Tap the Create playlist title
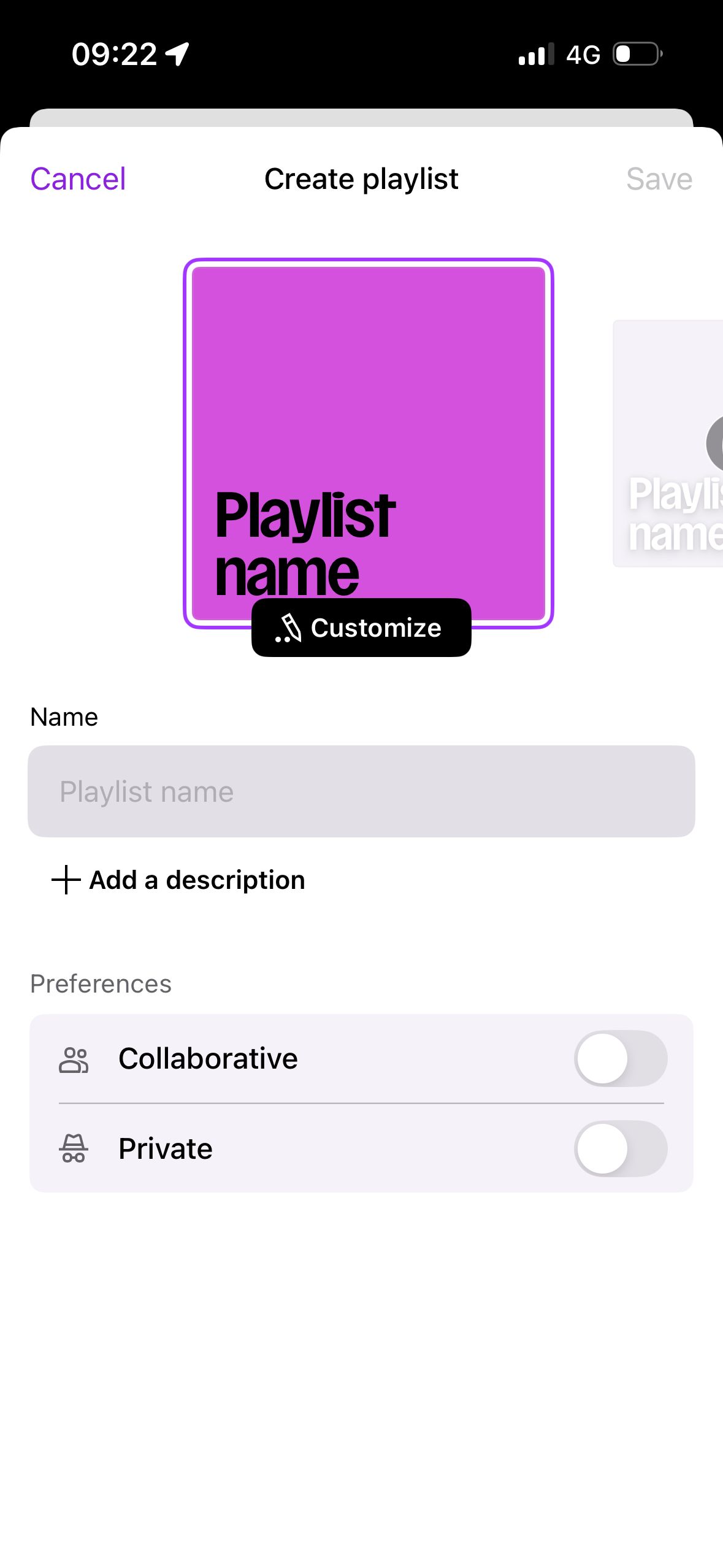This screenshot has width=723, height=1568. pyautogui.click(x=361, y=179)
